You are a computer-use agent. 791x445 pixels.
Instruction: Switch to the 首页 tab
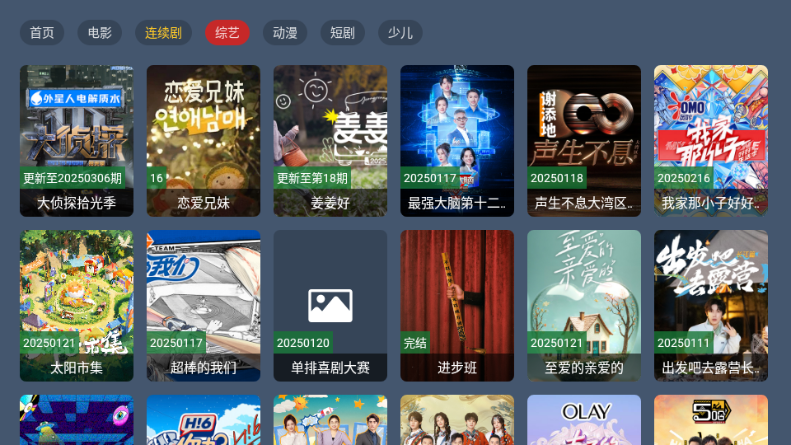point(42,32)
